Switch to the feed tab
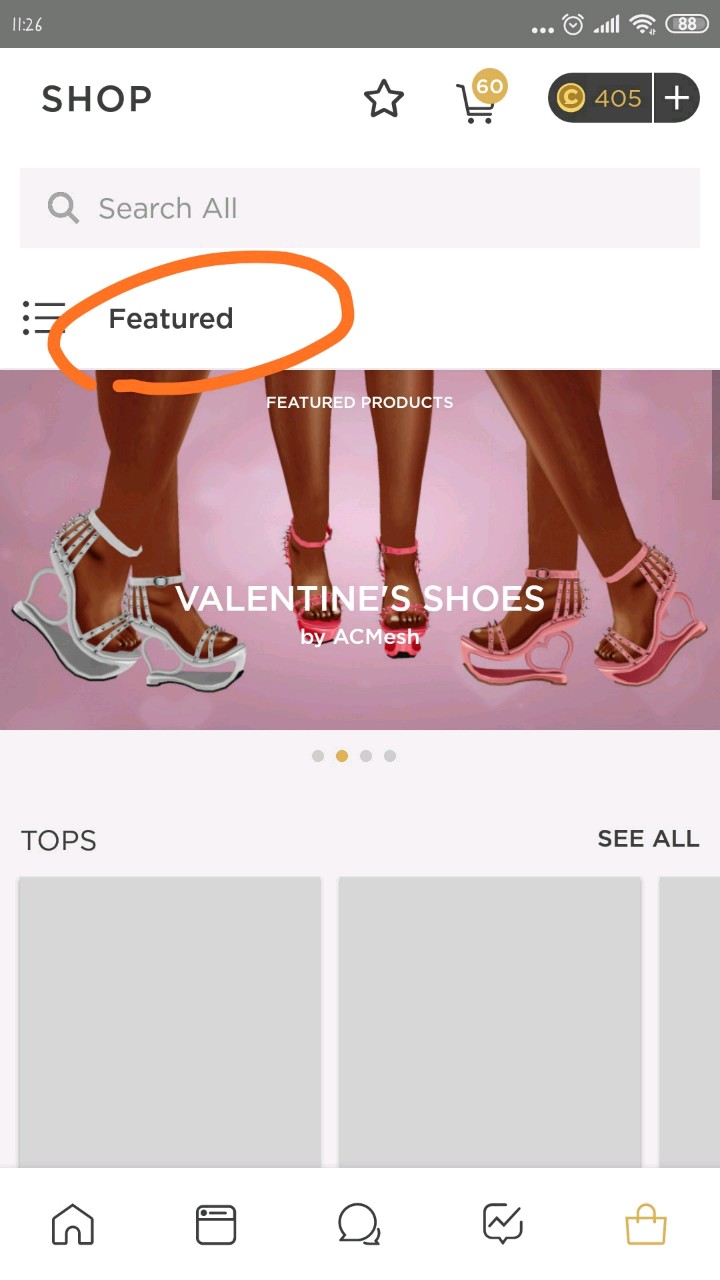 pyautogui.click(x=216, y=1224)
